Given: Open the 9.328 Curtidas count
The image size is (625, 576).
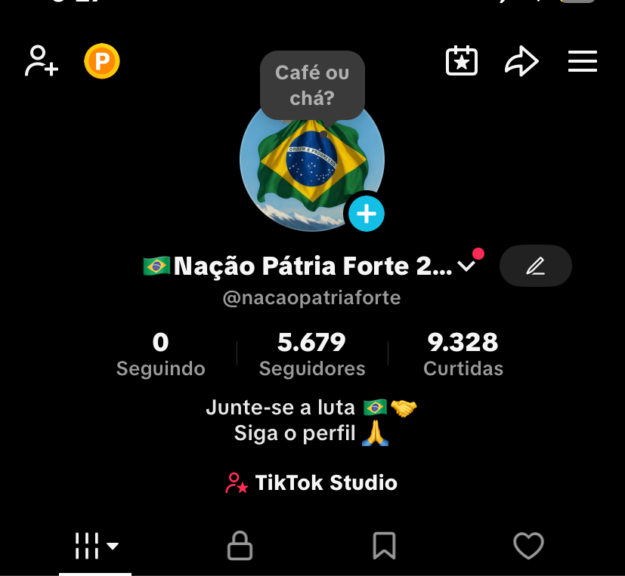Looking at the screenshot, I should point(463,355).
